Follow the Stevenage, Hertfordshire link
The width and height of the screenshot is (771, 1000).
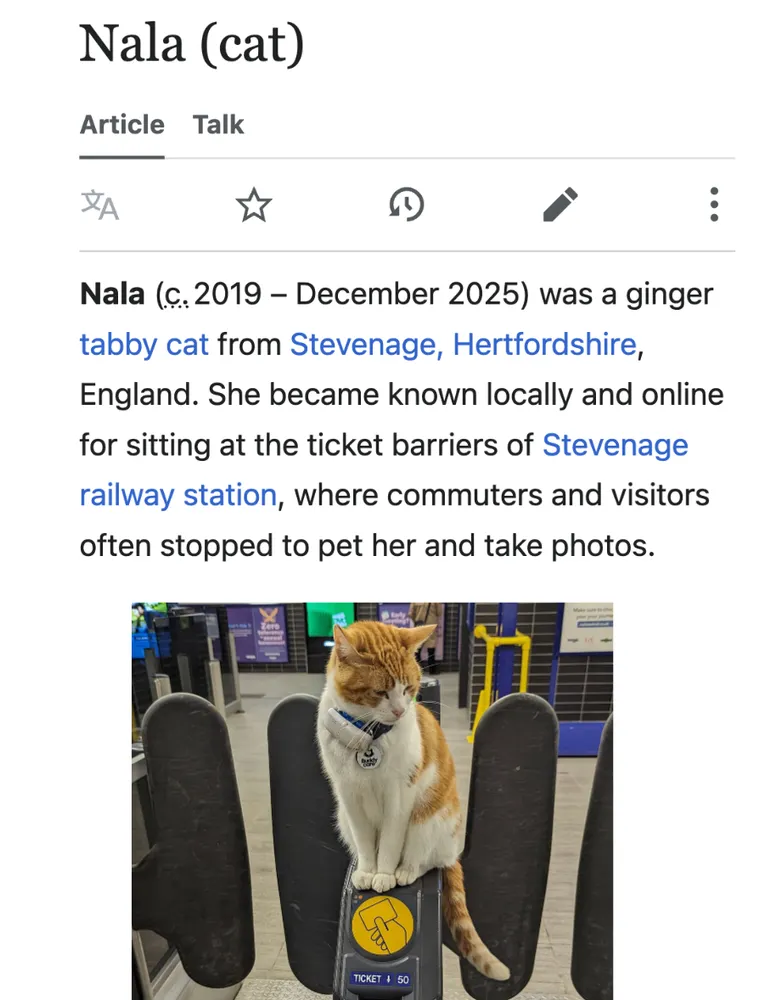tap(463, 345)
